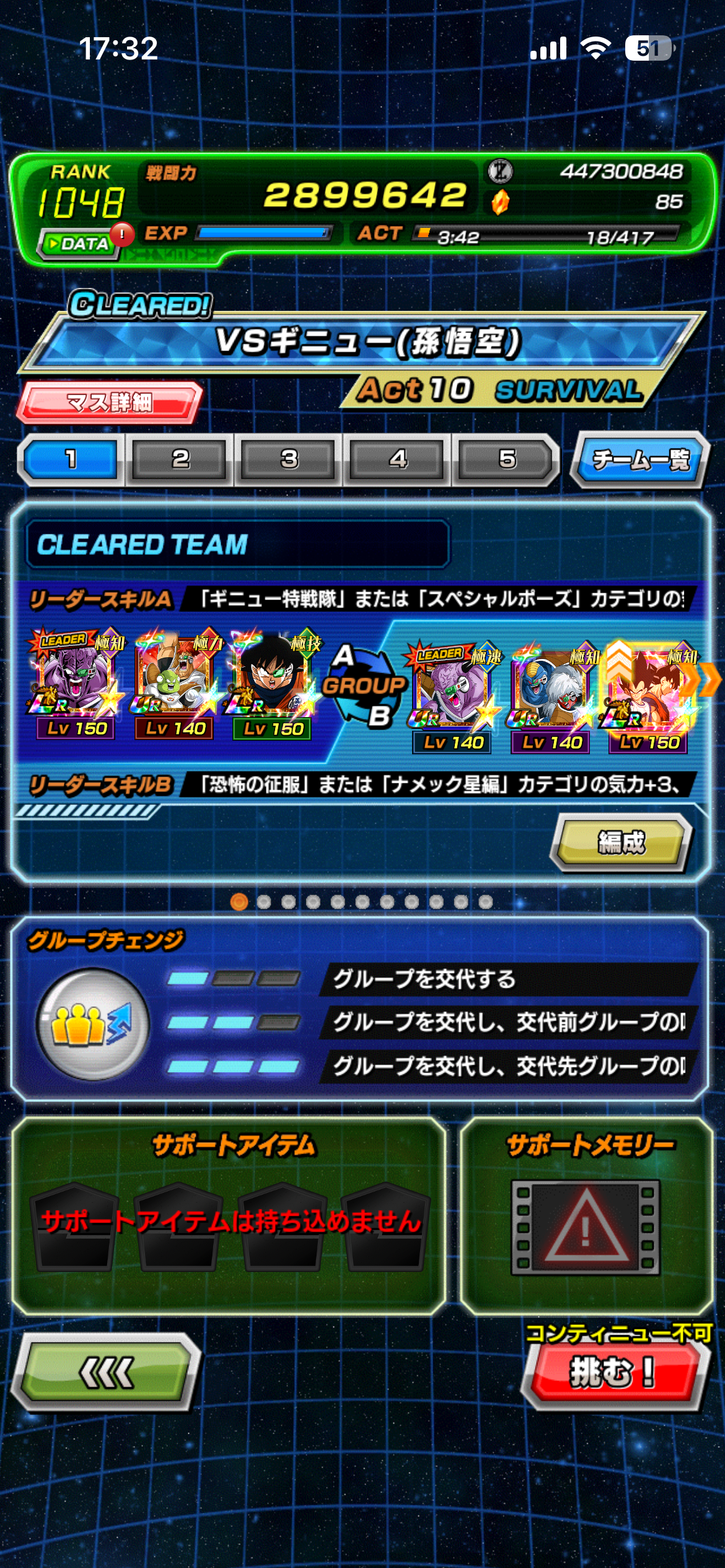725x1568 pixels.
Task: Switch to team tab 5
Action: (507, 460)
